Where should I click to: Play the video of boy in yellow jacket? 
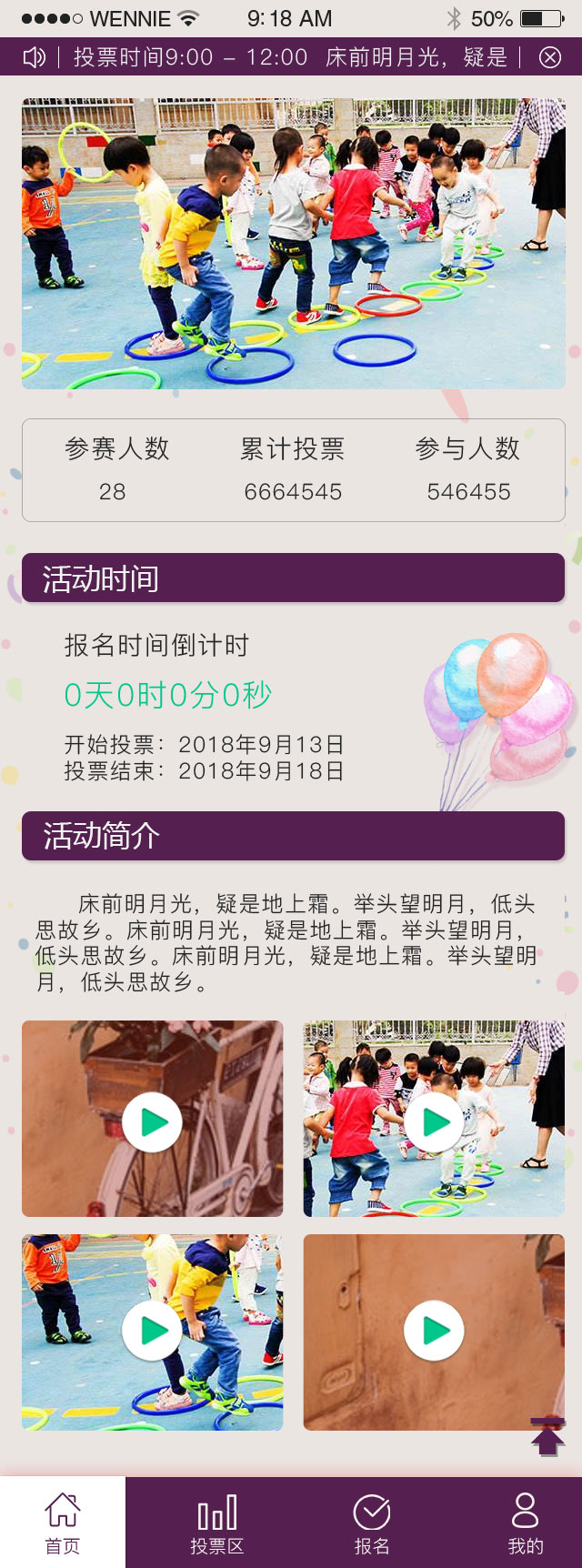point(152,1331)
